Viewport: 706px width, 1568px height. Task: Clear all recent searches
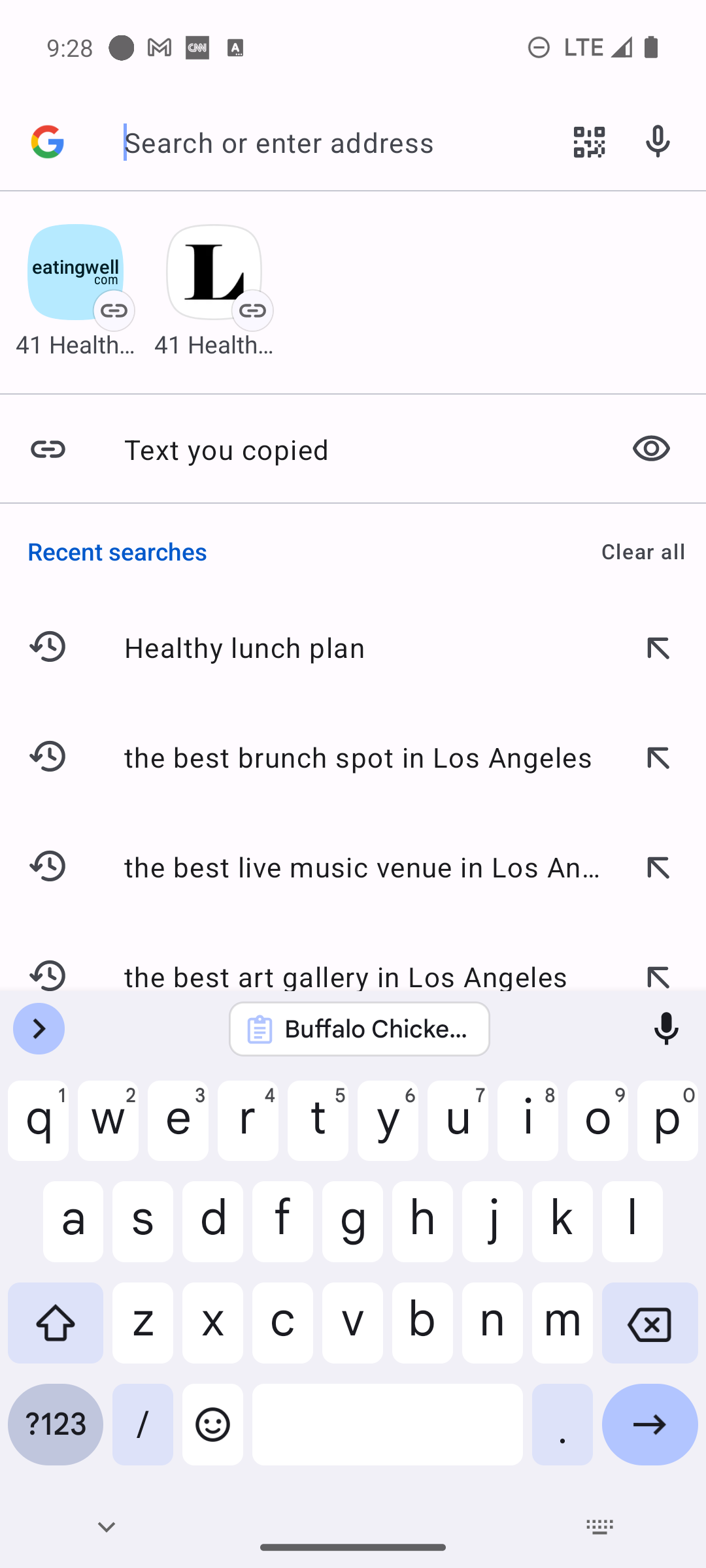coord(643,552)
